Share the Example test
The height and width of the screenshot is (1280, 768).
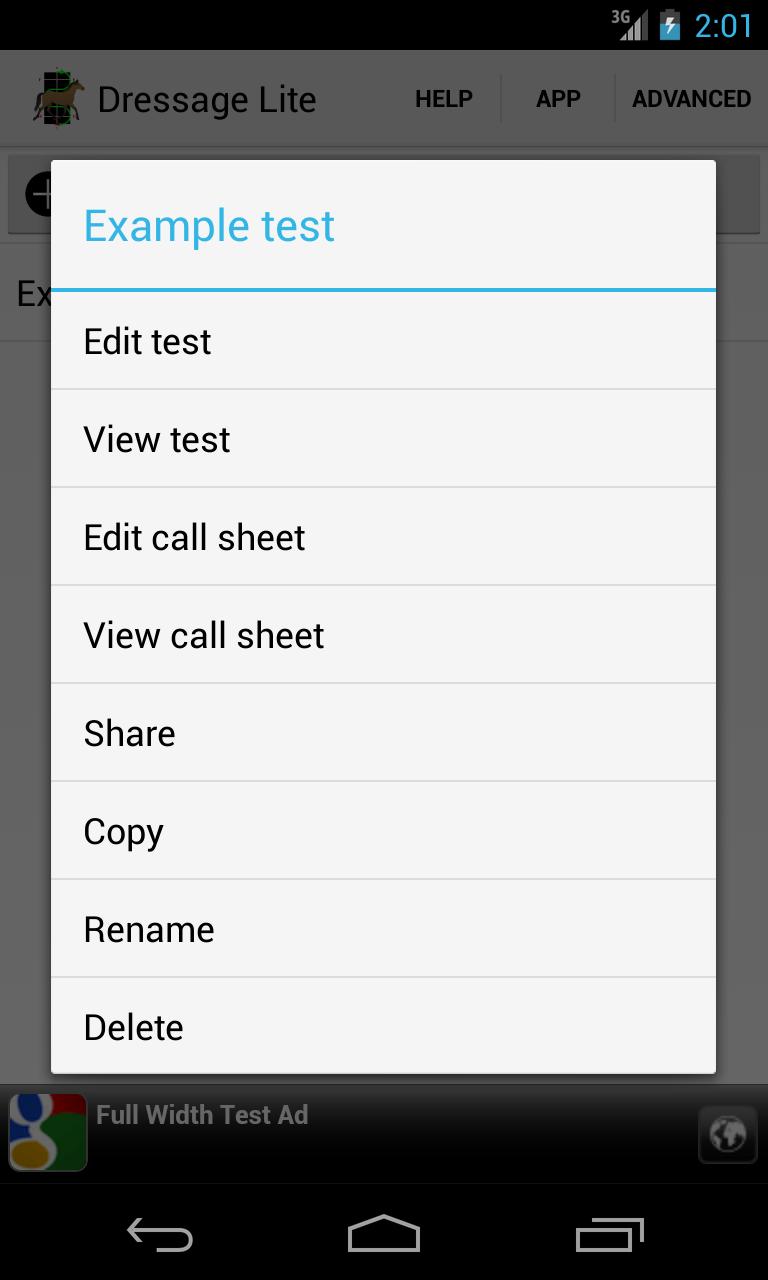tap(383, 733)
